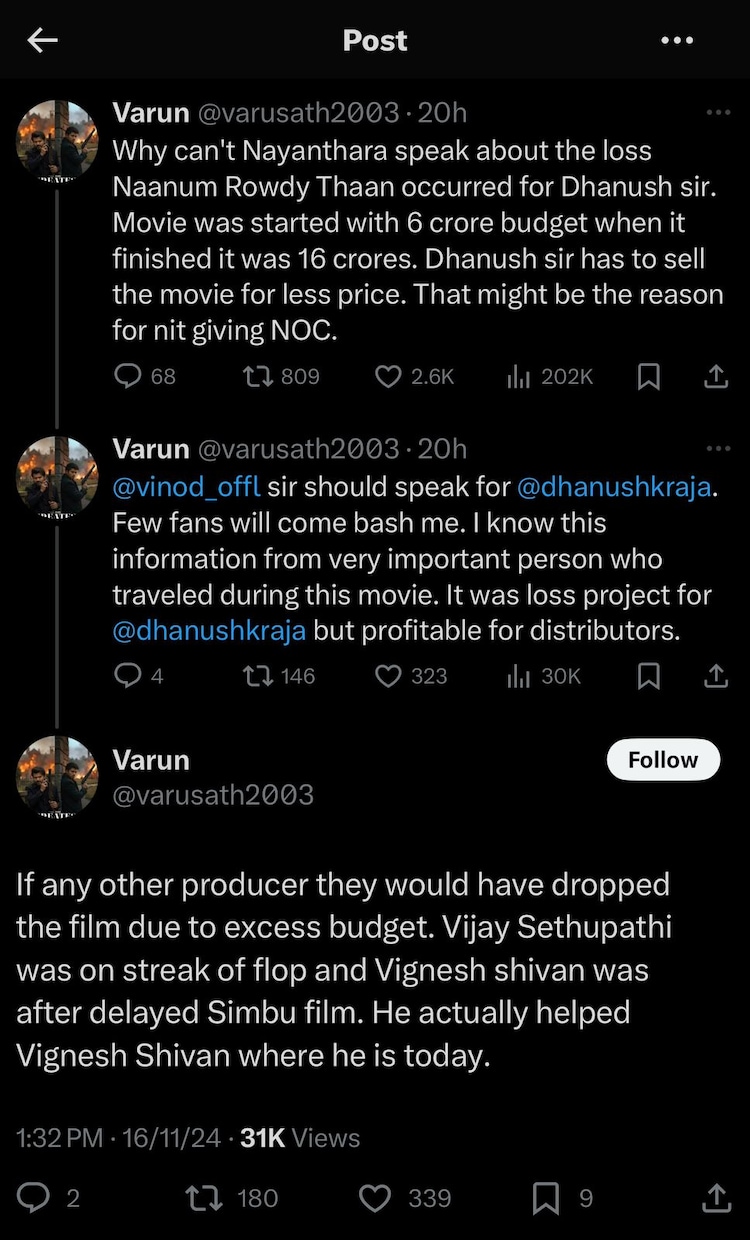Go back from the Post screen
750x1240 pixels.
coord(42,40)
